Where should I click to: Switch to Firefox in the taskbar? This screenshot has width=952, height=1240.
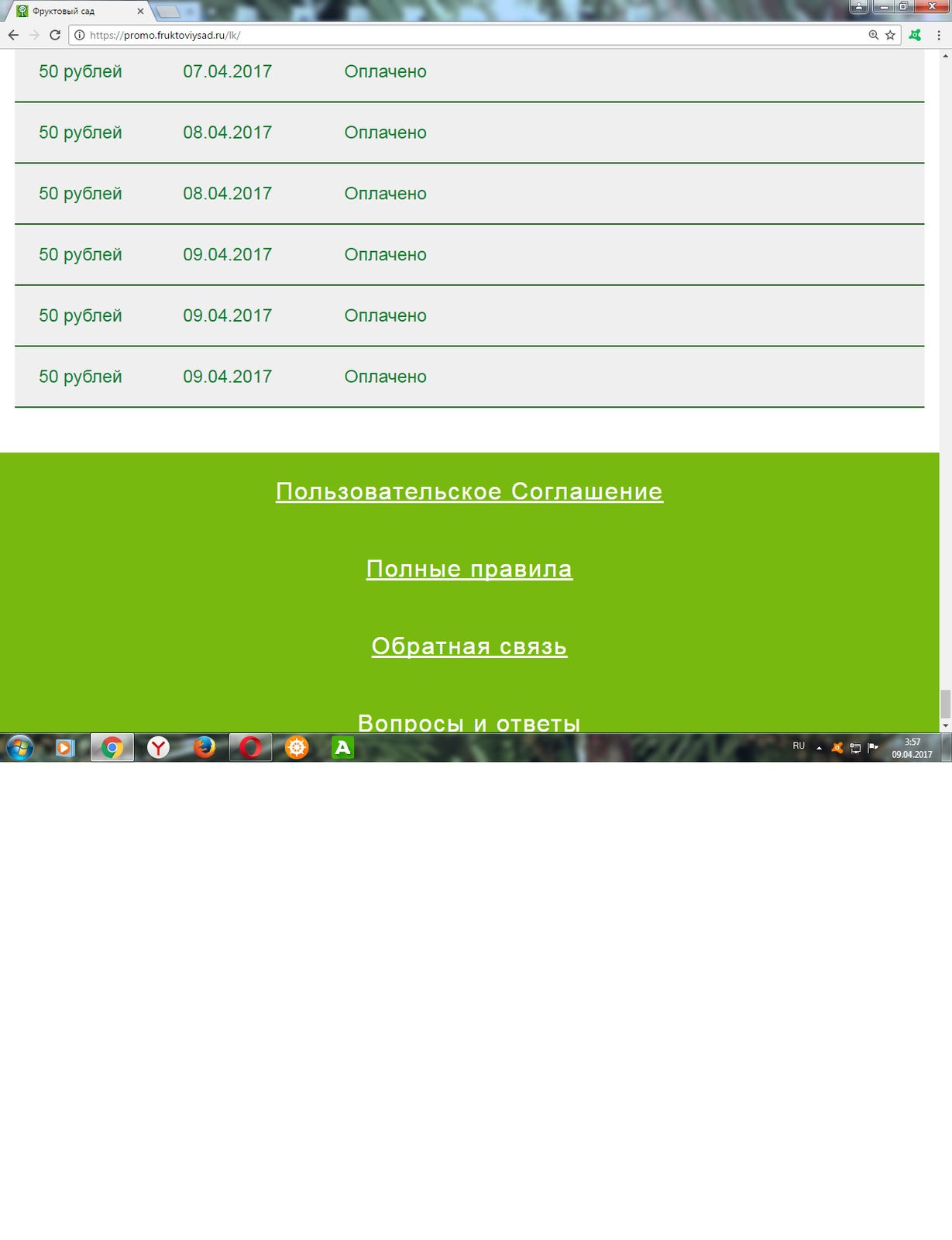coord(204,748)
